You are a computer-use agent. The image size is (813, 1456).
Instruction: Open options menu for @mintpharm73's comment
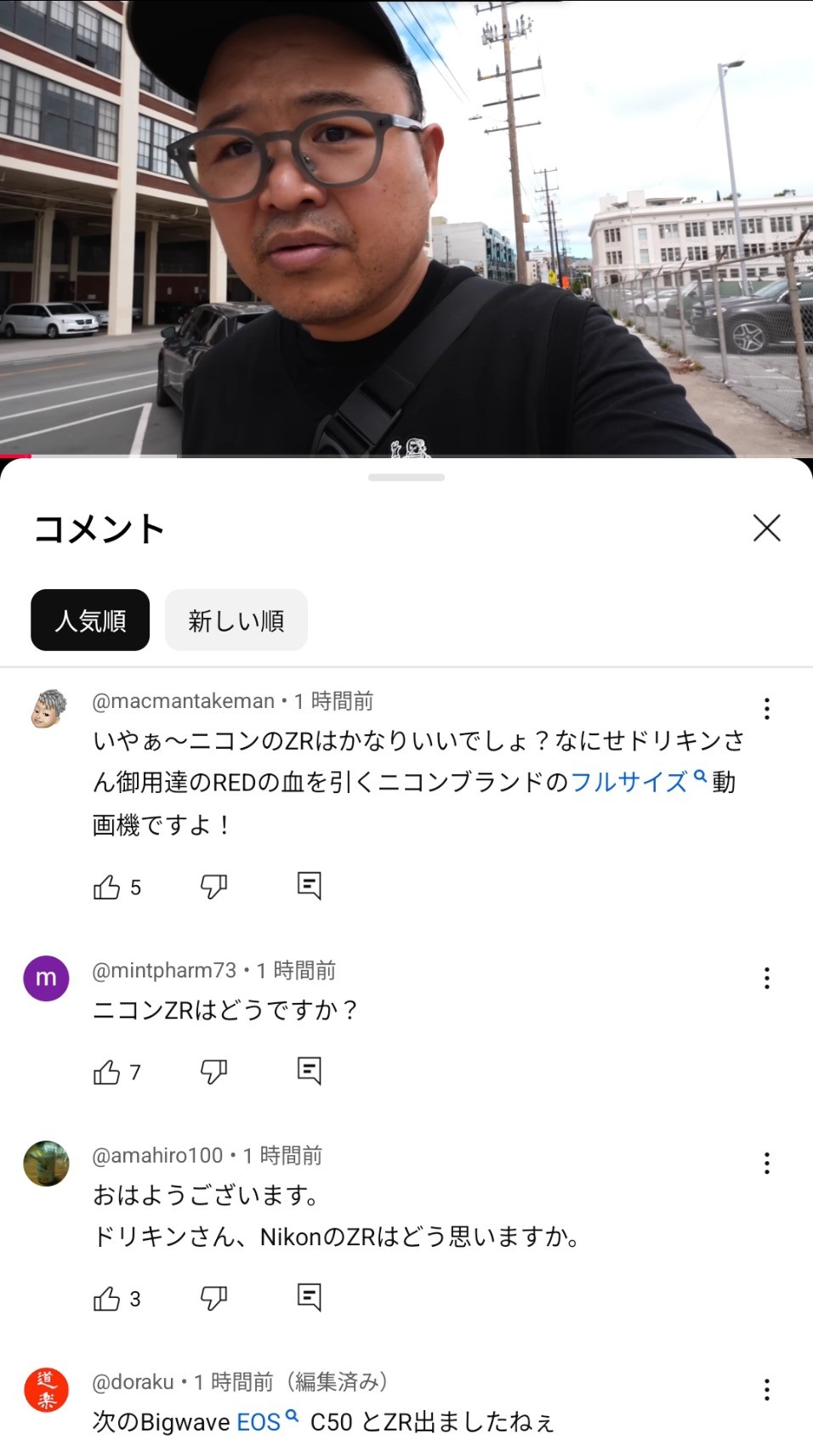766,978
